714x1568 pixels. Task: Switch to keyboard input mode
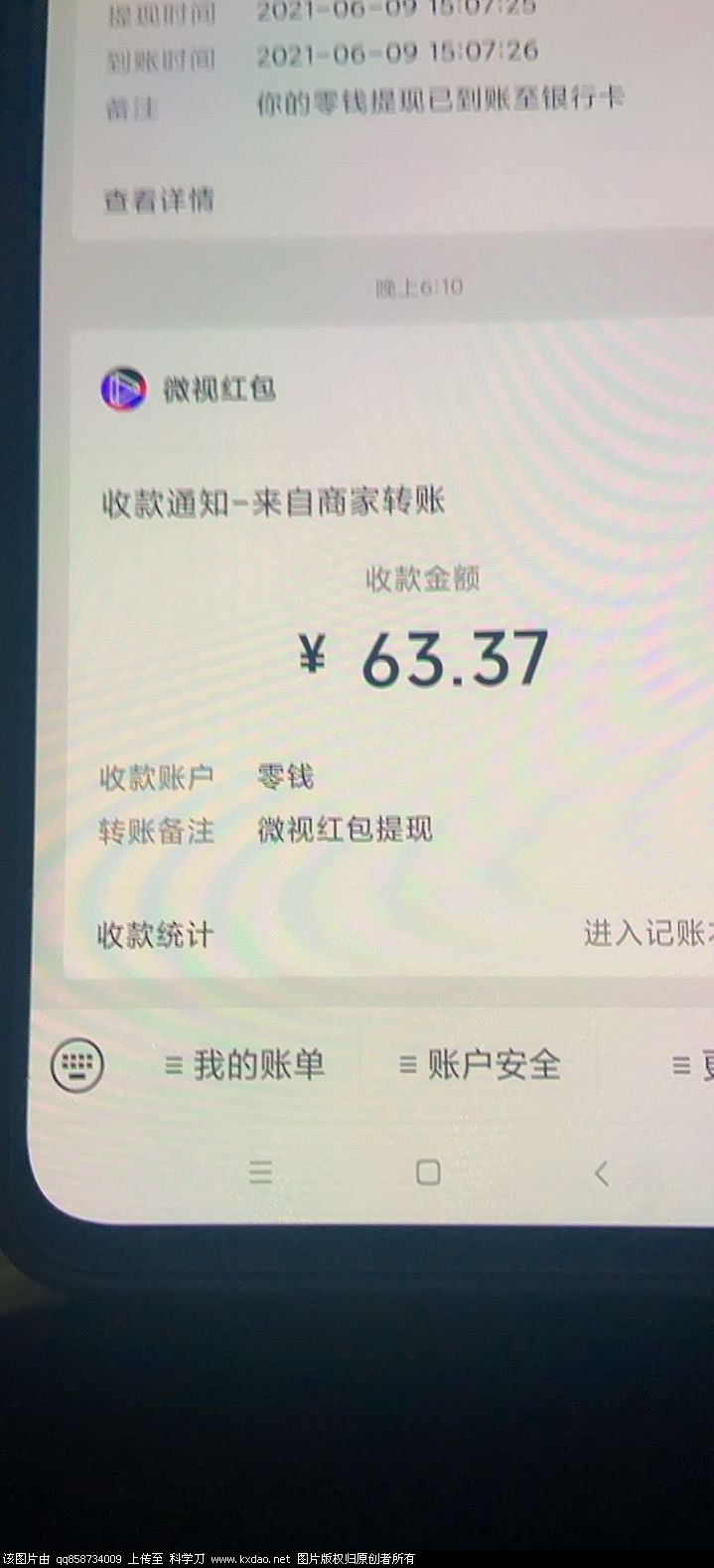coord(77,1065)
